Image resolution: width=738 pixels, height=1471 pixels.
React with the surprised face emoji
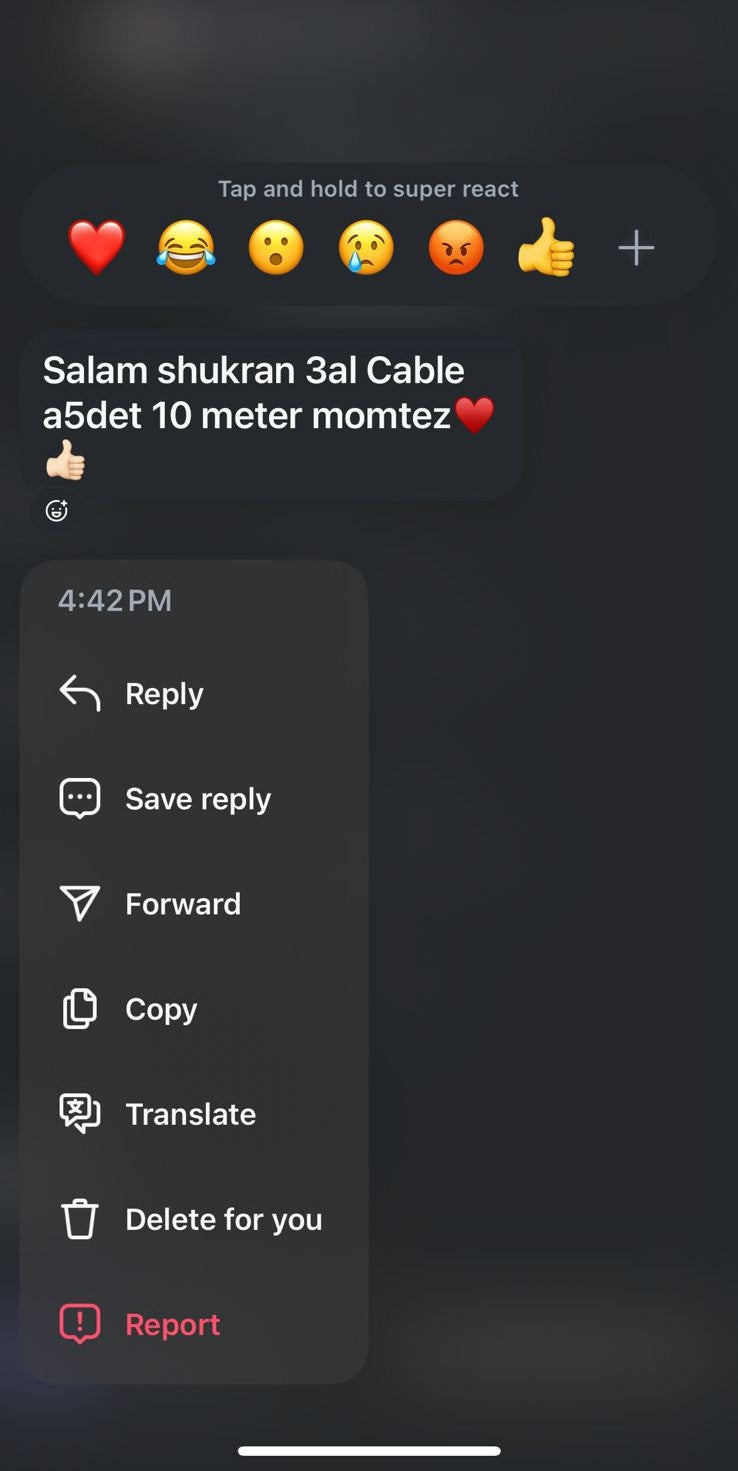pos(276,248)
